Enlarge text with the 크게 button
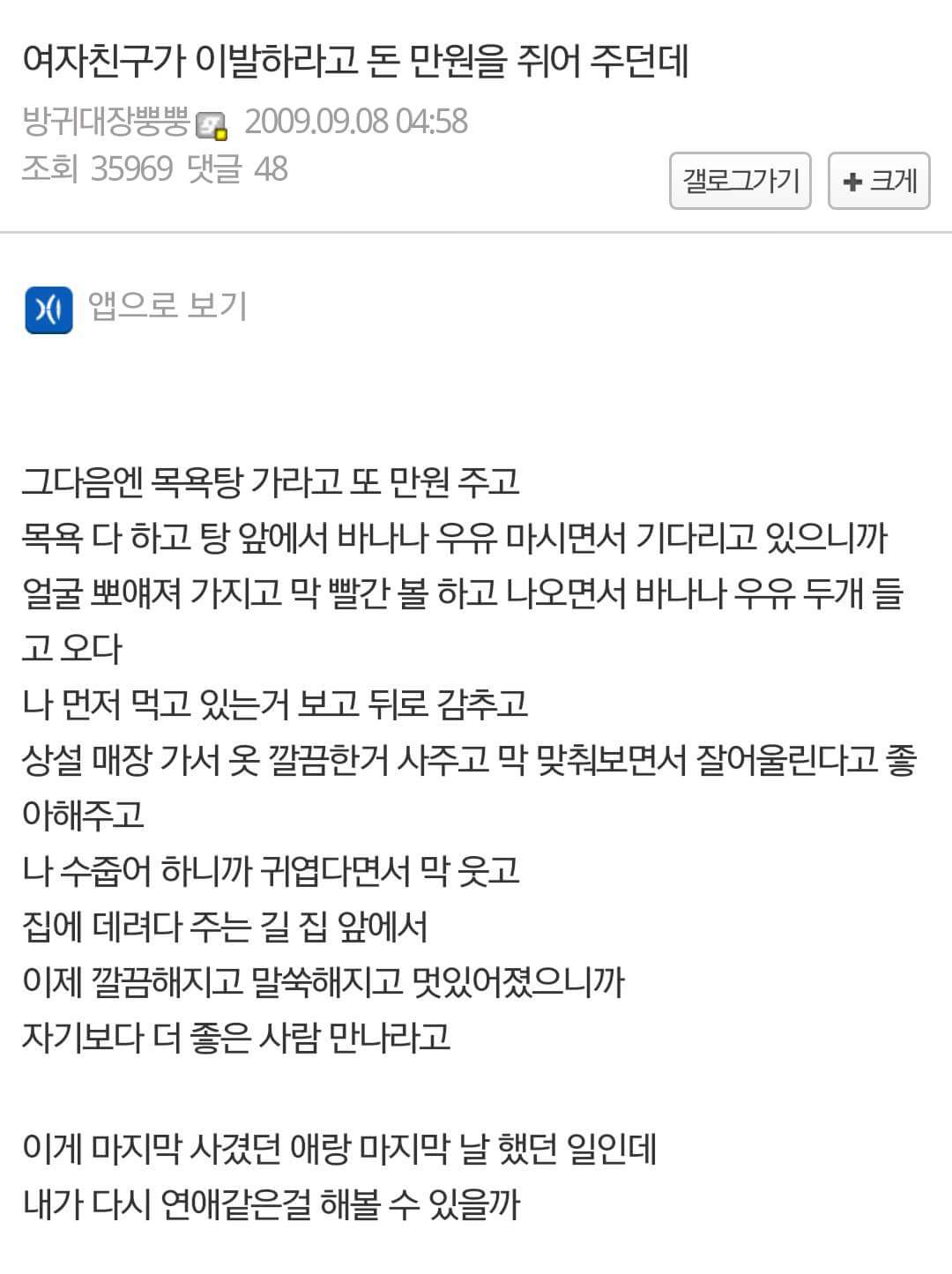Viewport: 952px width, 1274px height. [879, 181]
